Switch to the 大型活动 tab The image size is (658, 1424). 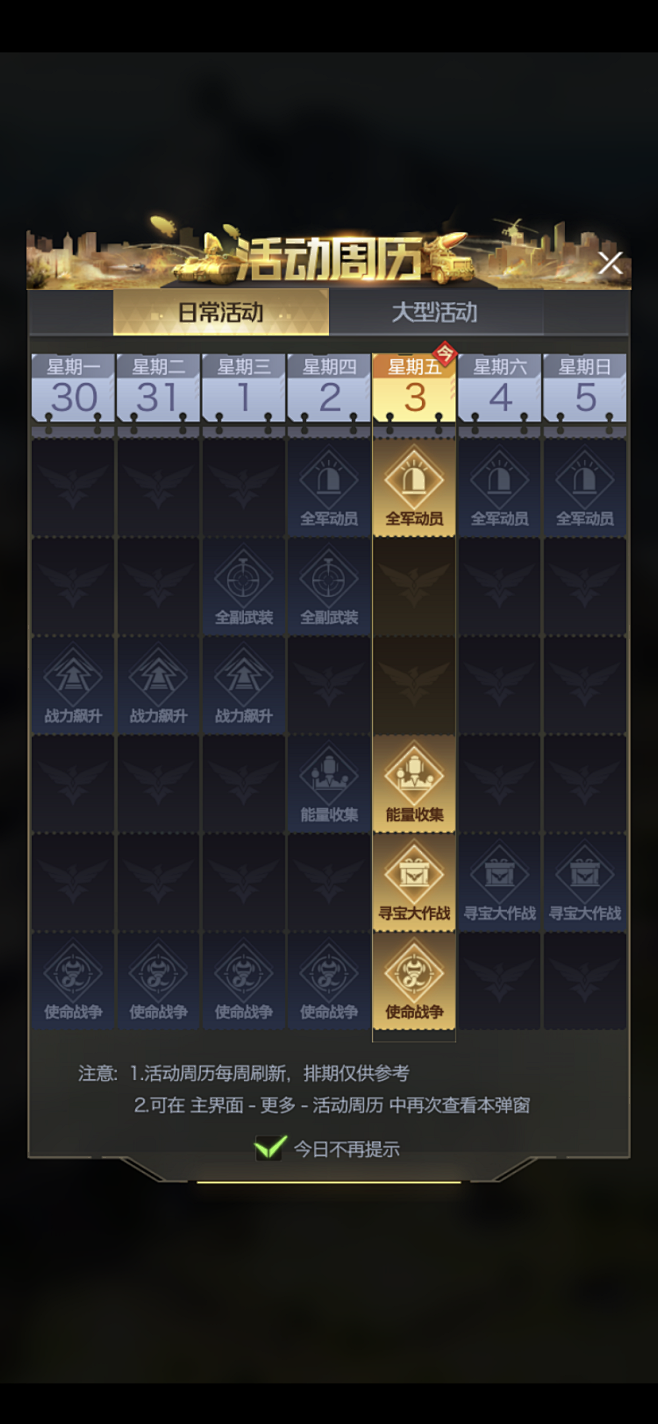[x=434, y=312]
